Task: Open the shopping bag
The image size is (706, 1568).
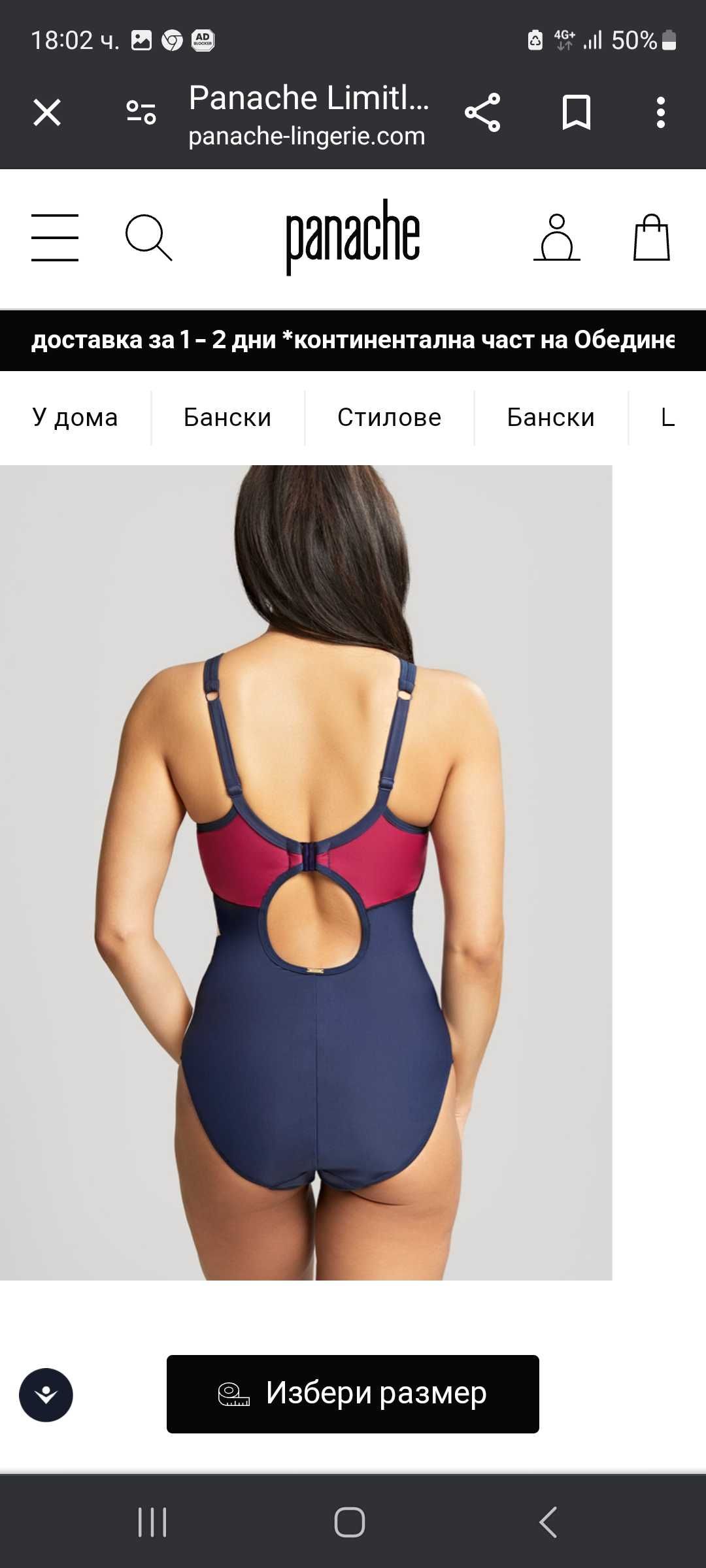Action: (x=651, y=238)
